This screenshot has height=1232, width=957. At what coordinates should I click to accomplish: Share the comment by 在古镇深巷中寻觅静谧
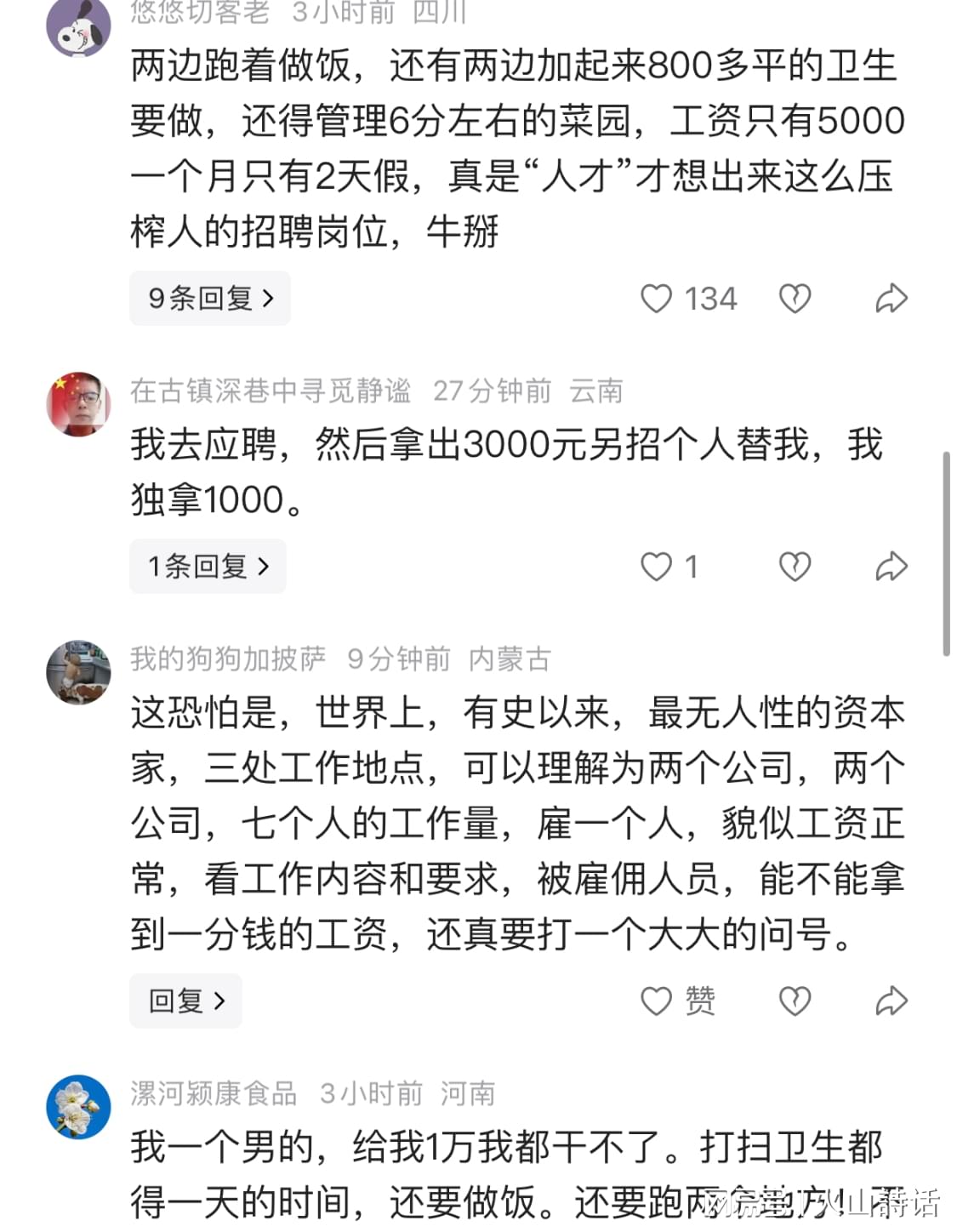(891, 567)
